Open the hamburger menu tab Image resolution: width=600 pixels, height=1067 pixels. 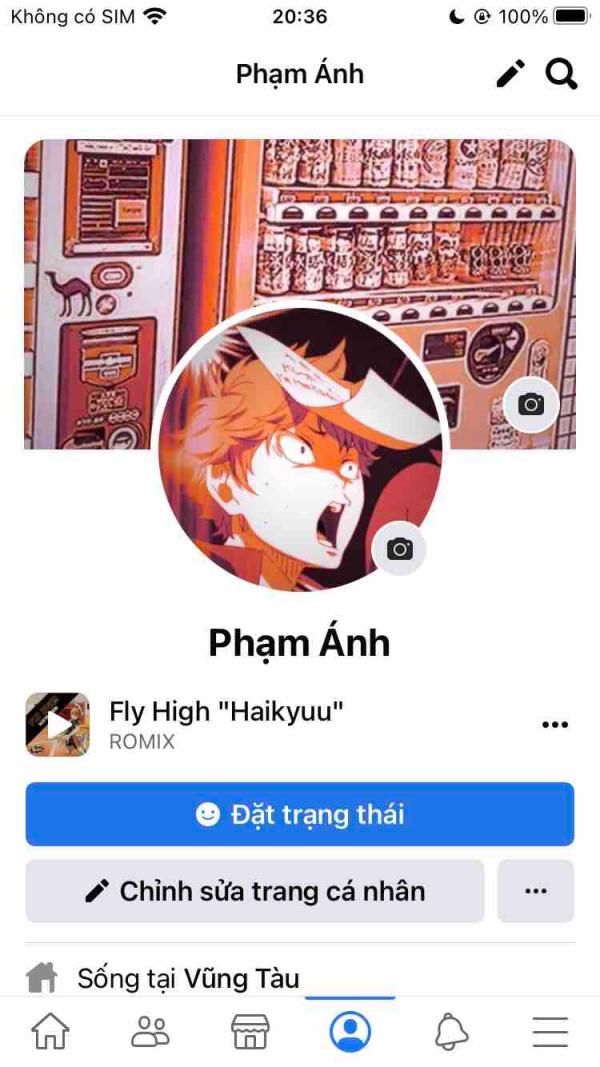(x=550, y=1031)
